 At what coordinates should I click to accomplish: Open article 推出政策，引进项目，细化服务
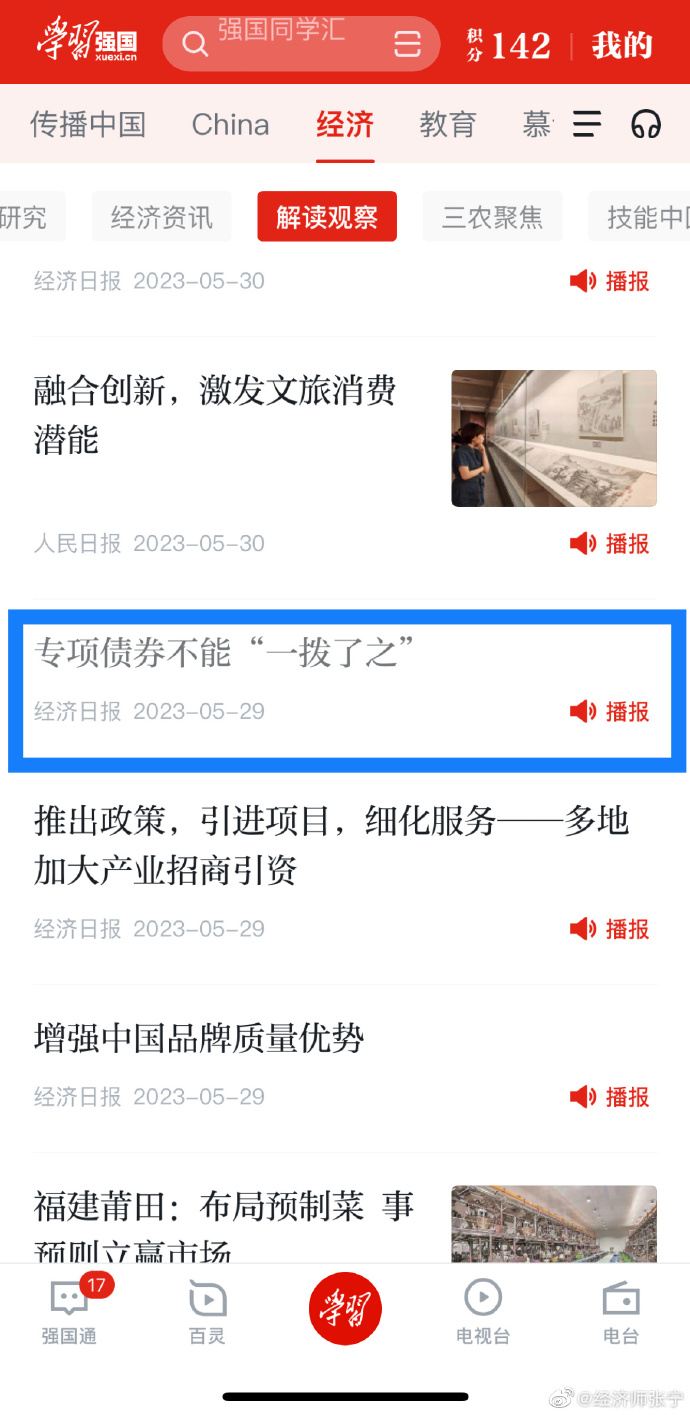point(330,845)
